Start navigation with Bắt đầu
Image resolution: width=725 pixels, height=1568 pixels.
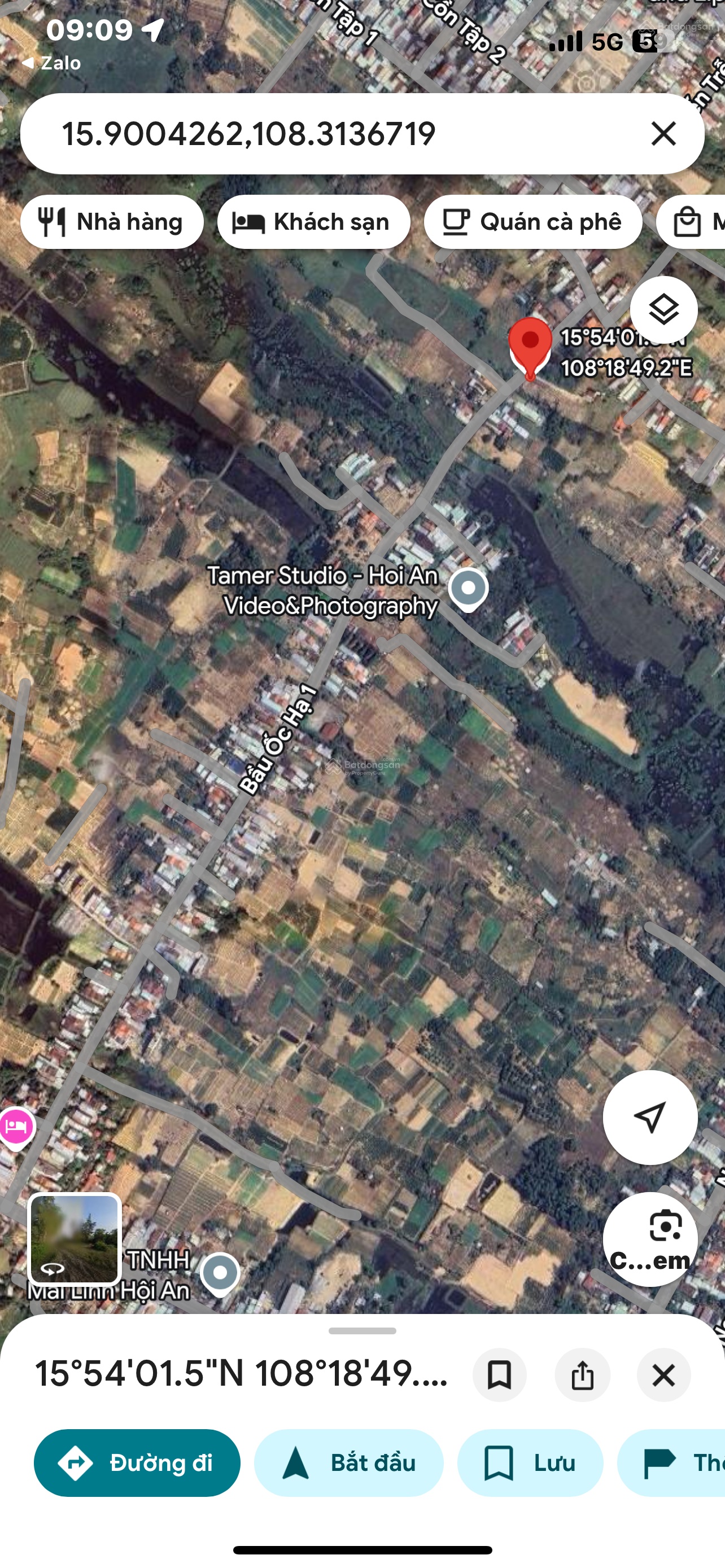click(348, 1462)
